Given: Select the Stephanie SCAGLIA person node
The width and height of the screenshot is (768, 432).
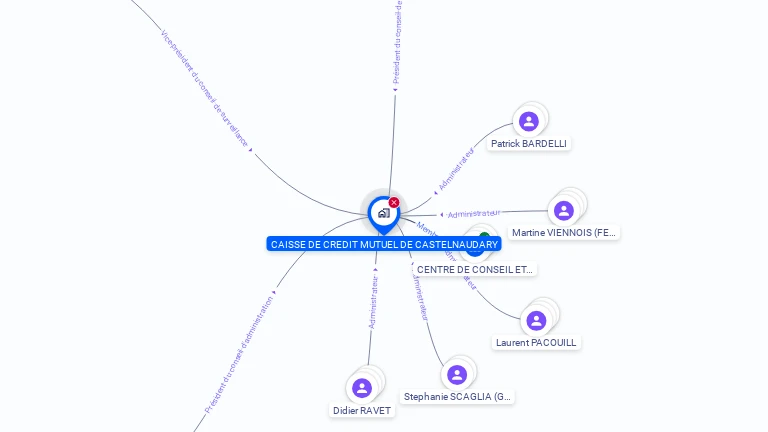Looking at the screenshot, I should click(457, 375).
